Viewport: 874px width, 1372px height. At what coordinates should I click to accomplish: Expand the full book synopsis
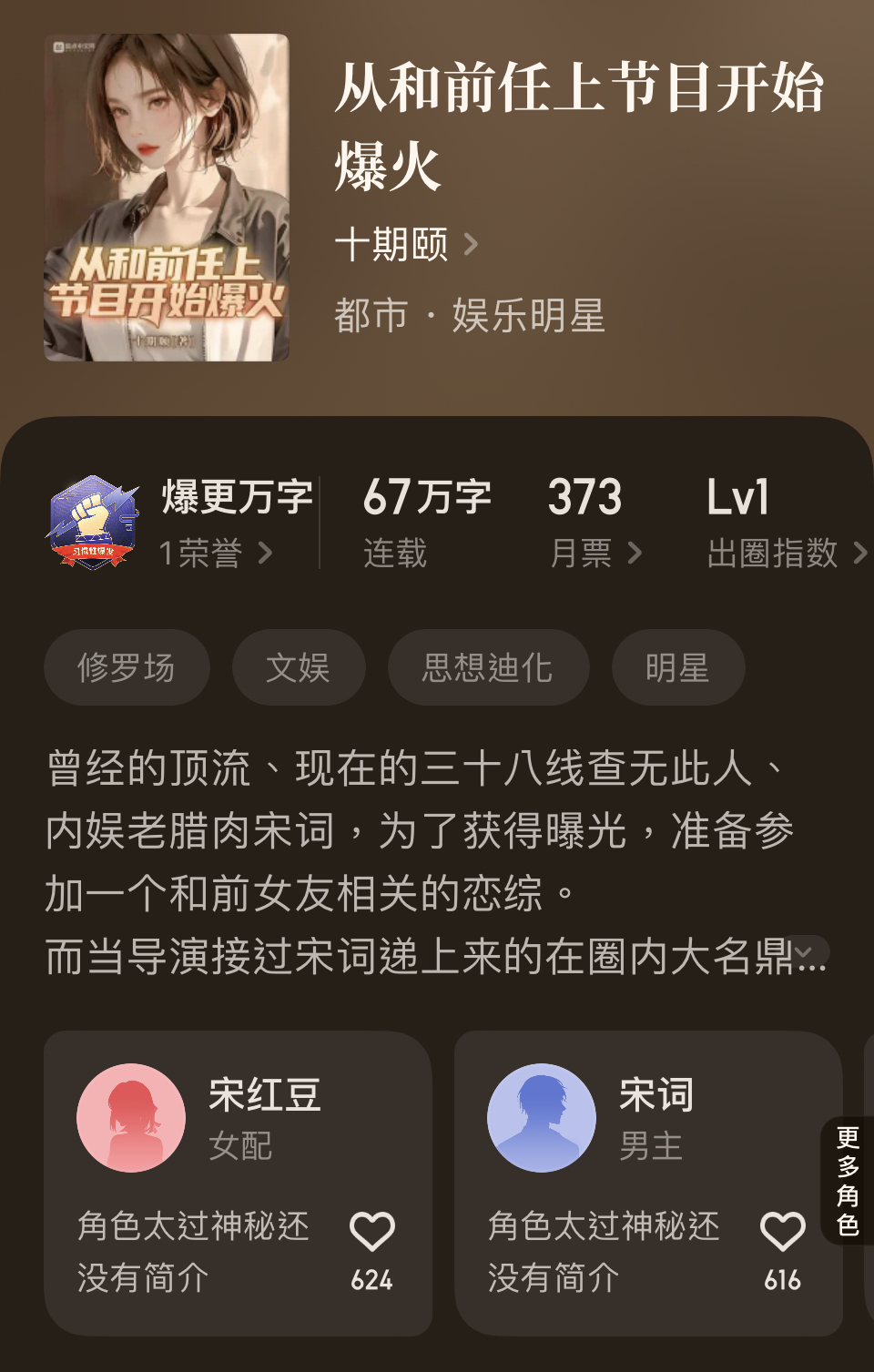click(x=807, y=952)
